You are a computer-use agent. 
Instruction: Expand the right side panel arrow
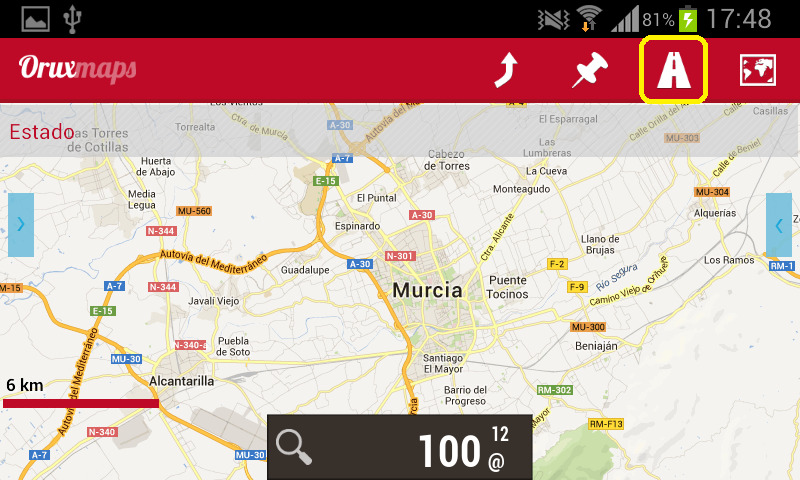pyautogui.click(x=779, y=225)
